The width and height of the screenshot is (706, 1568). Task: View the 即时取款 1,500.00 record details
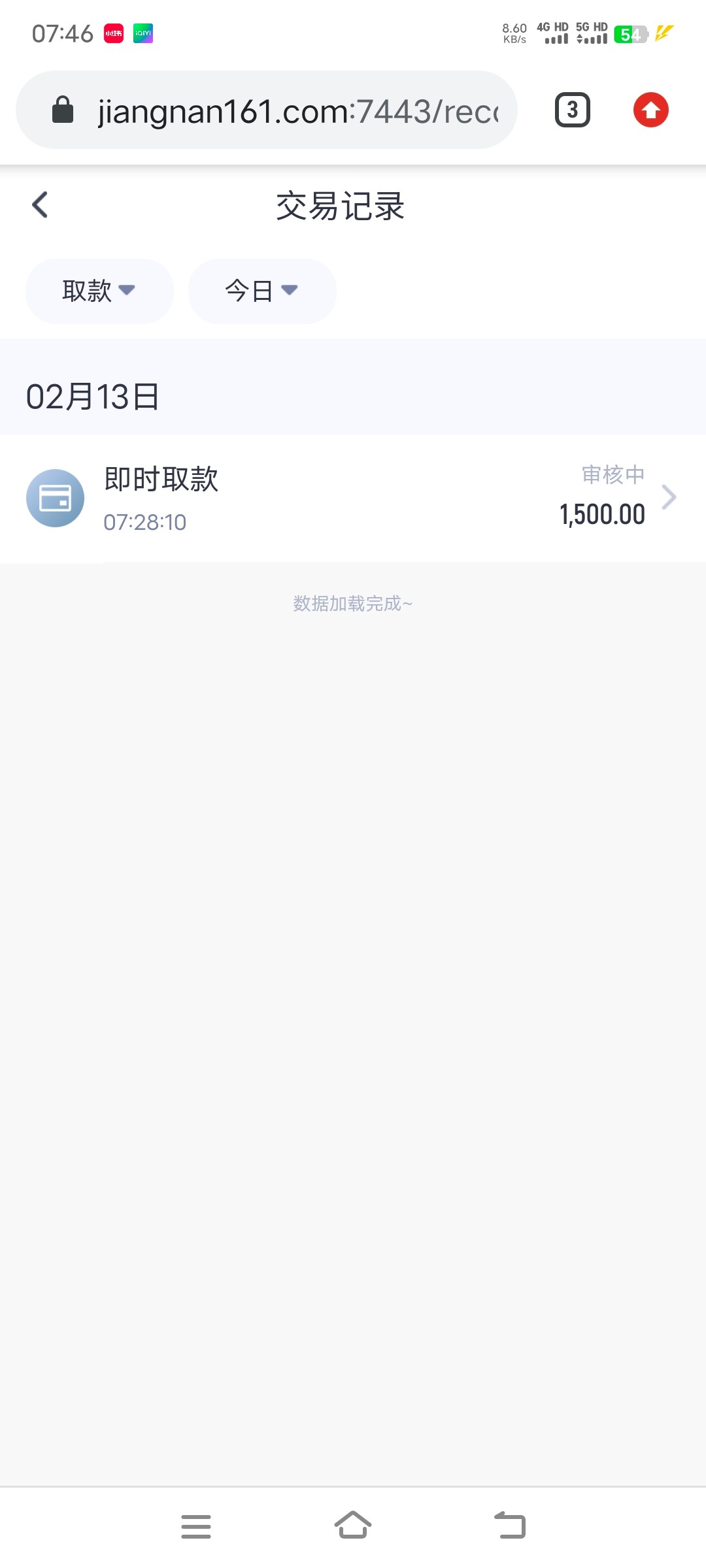[353, 498]
